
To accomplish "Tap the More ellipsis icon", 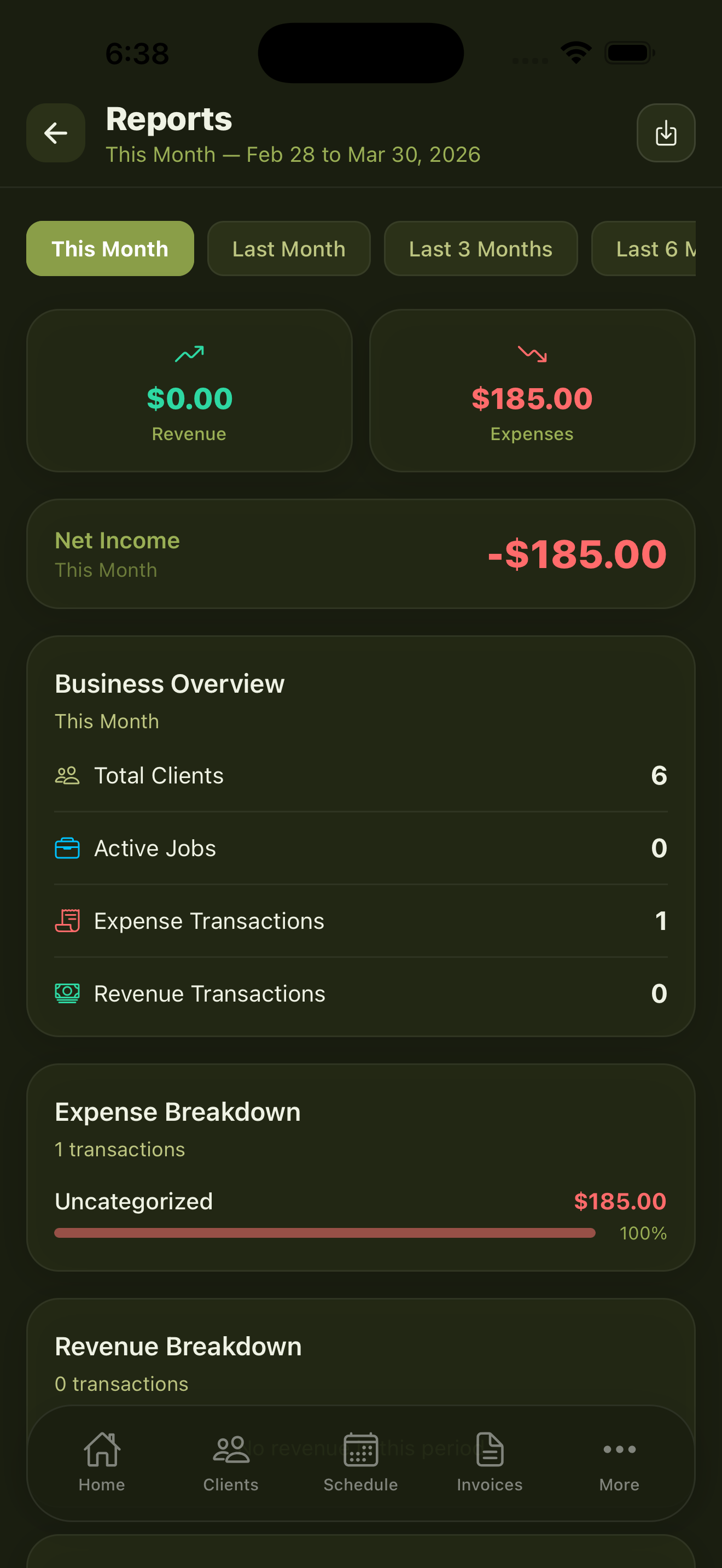I will click(619, 1450).
